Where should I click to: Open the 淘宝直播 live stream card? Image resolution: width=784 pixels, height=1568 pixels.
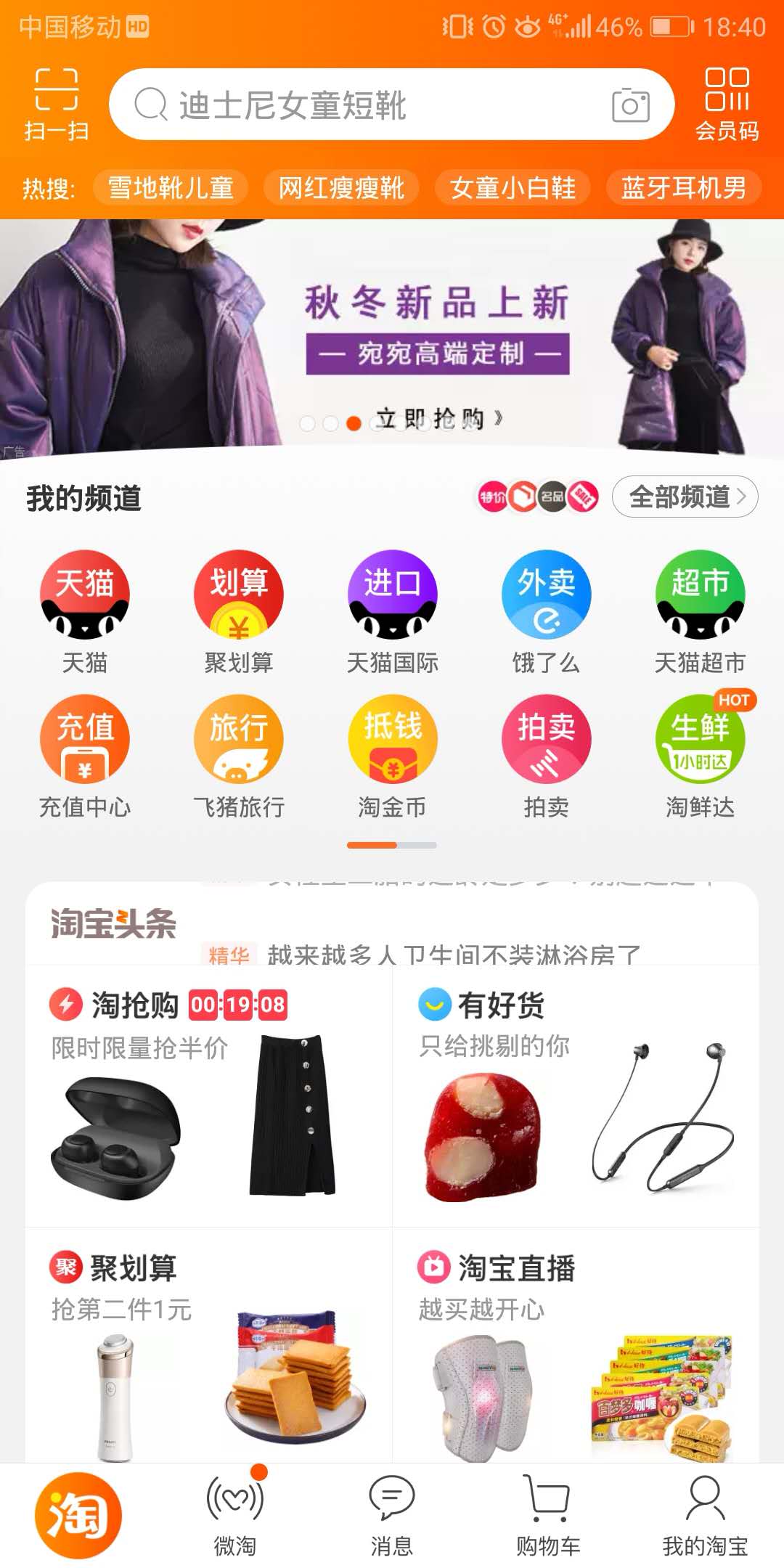[576, 1343]
